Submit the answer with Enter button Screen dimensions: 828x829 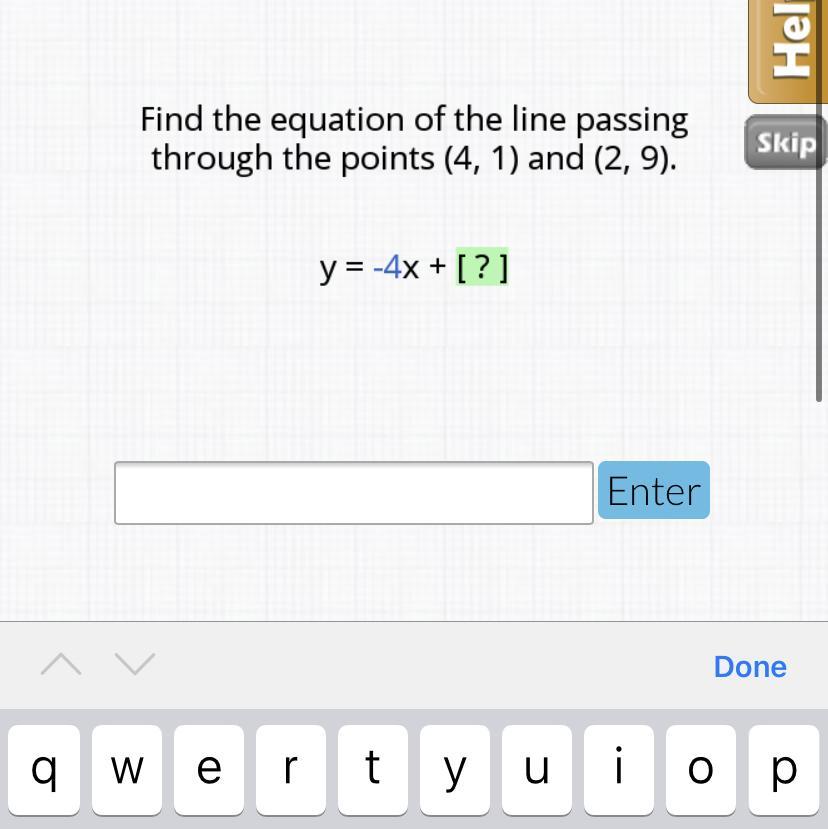(x=654, y=490)
